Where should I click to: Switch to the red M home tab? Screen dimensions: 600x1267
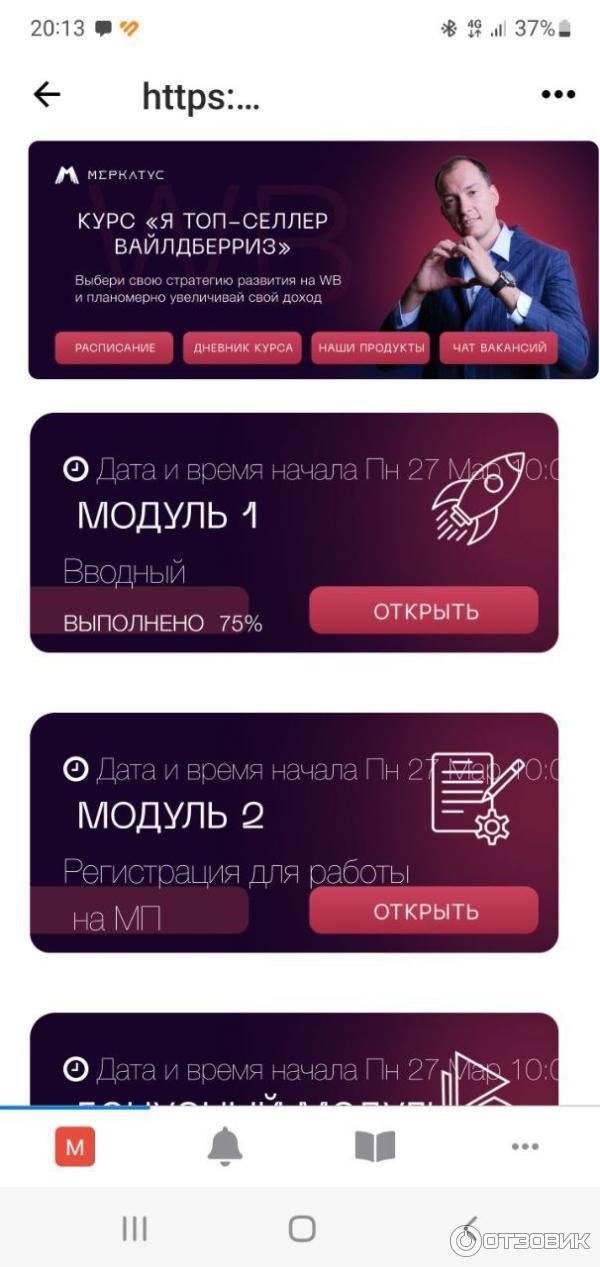point(75,1147)
